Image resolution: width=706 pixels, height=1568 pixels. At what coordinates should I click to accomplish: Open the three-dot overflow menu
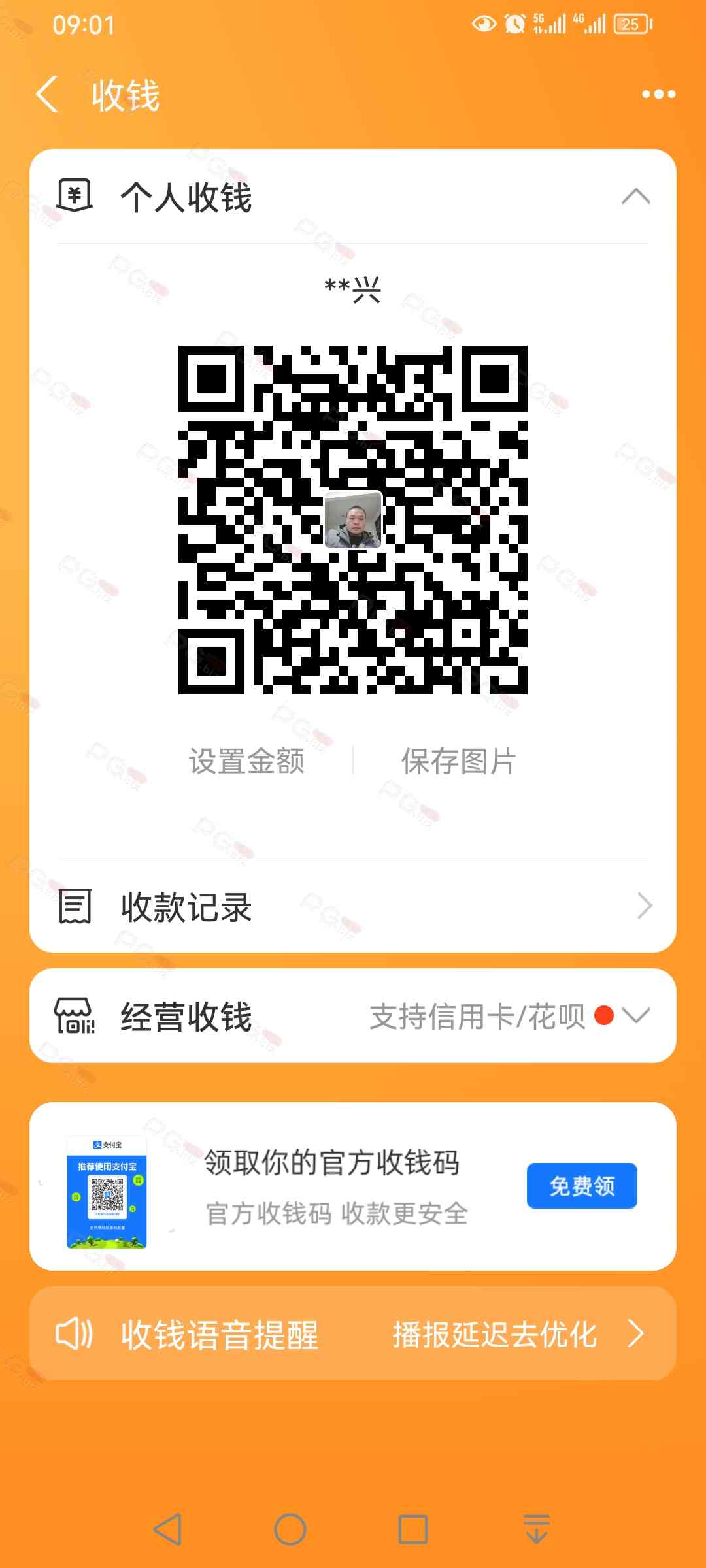pos(658,95)
